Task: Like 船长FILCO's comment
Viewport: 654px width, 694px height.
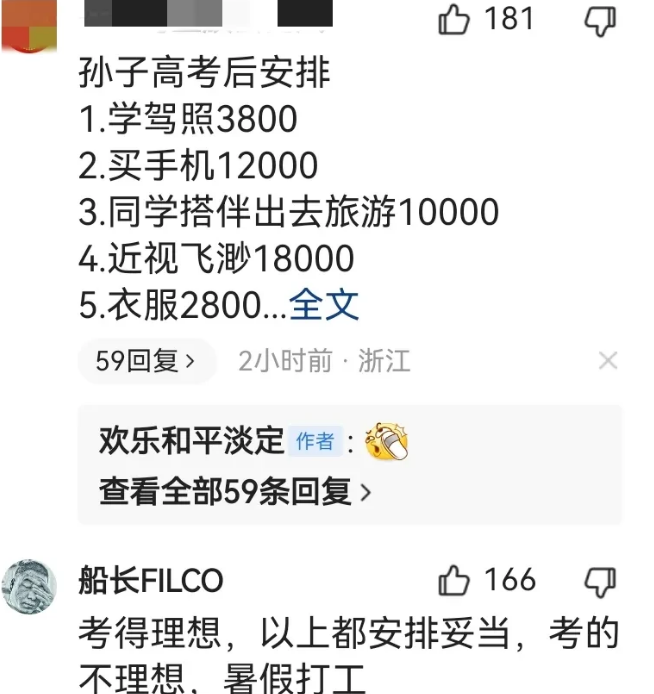Action: click(454, 581)
